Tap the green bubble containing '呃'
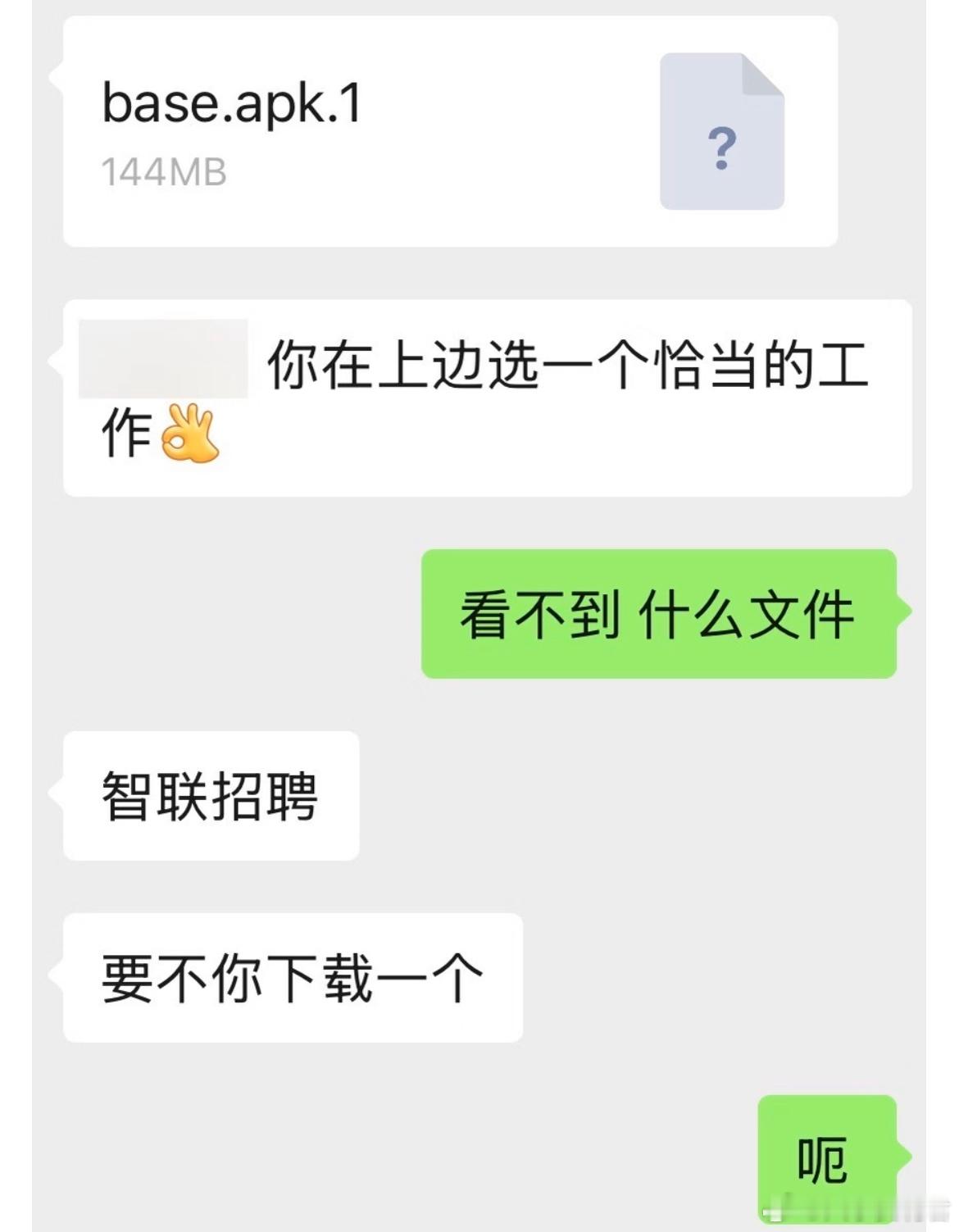Viewport: 959px width, 1232px height. [828, 1160]
